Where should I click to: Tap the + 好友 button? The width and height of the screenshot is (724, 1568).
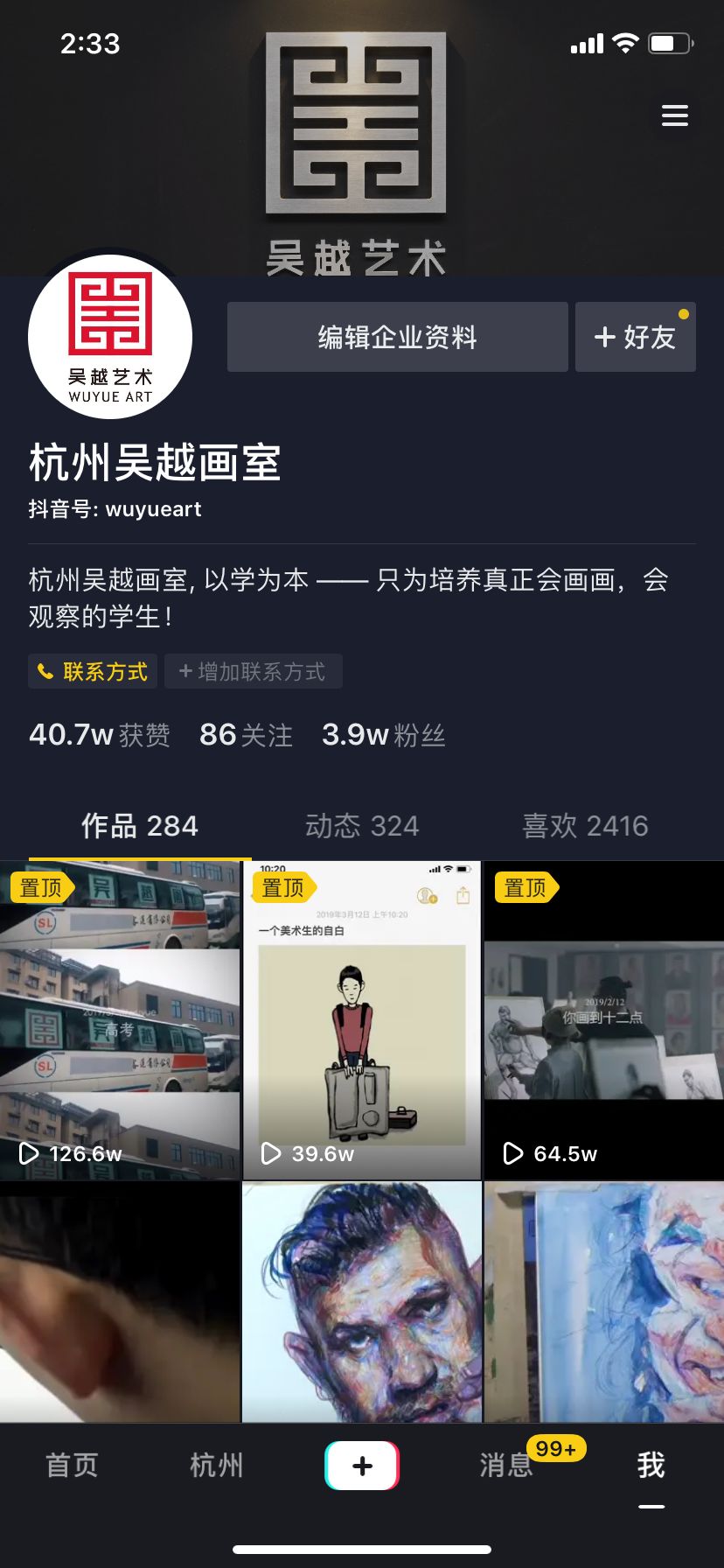coord(635,337)
